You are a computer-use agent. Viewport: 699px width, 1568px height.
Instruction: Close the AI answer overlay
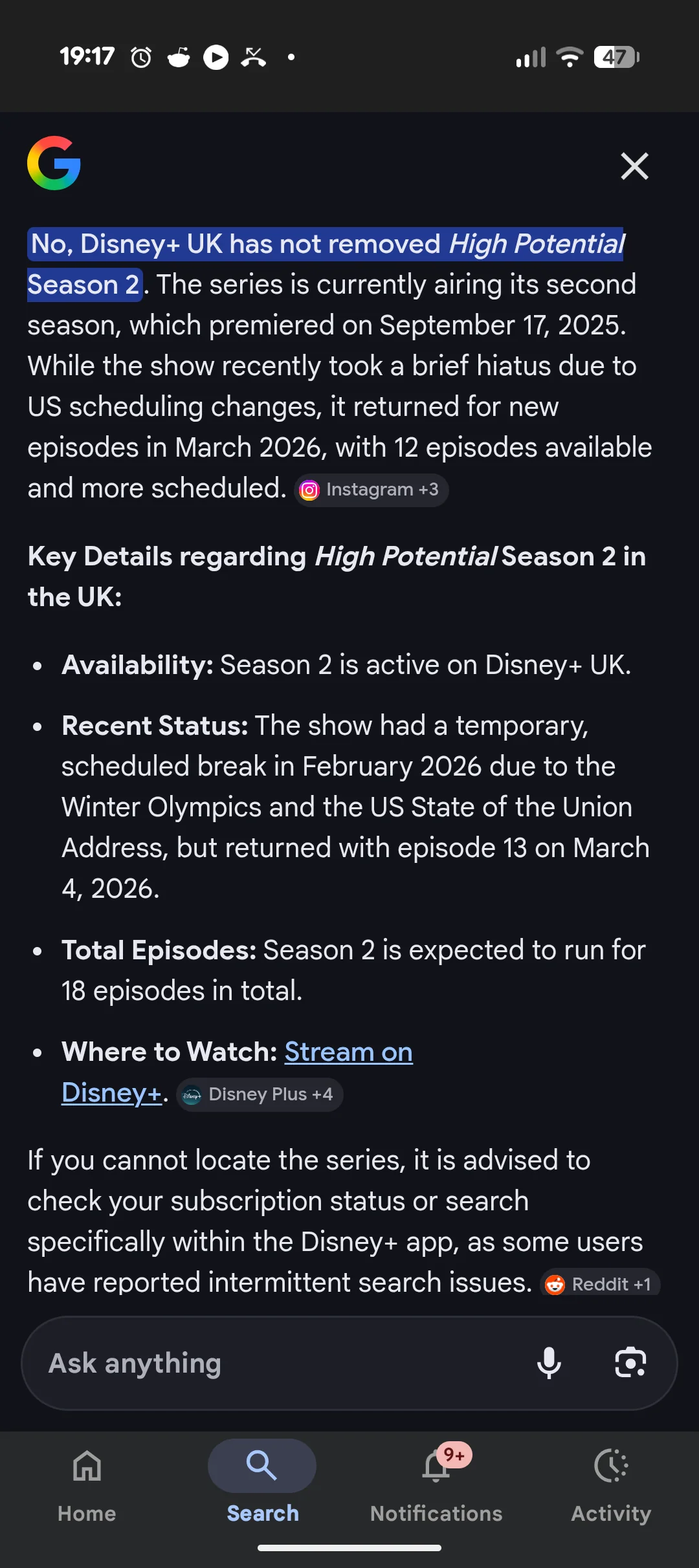tap(634, 166)
